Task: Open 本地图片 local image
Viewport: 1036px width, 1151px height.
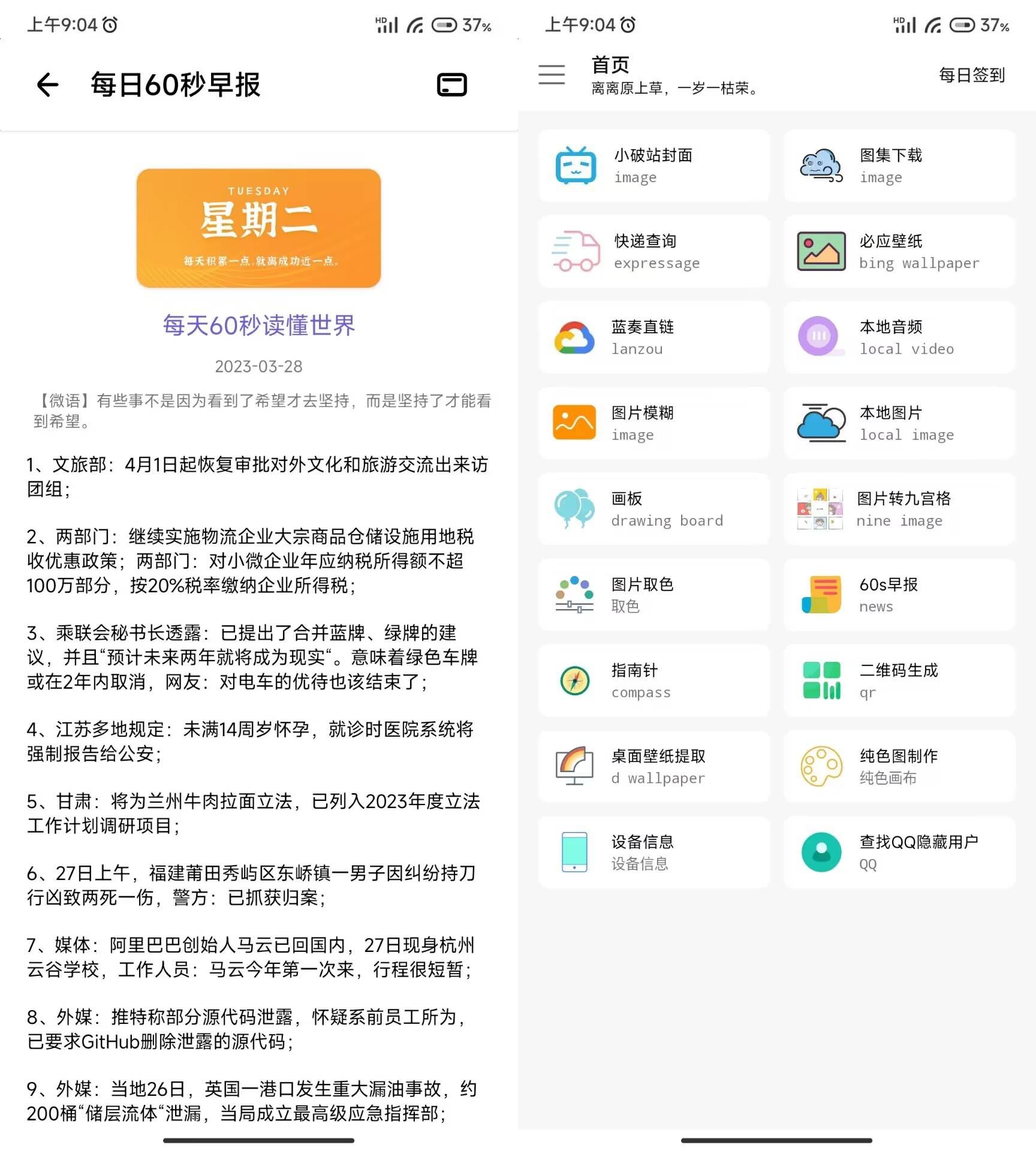Action: pos(899,423)
